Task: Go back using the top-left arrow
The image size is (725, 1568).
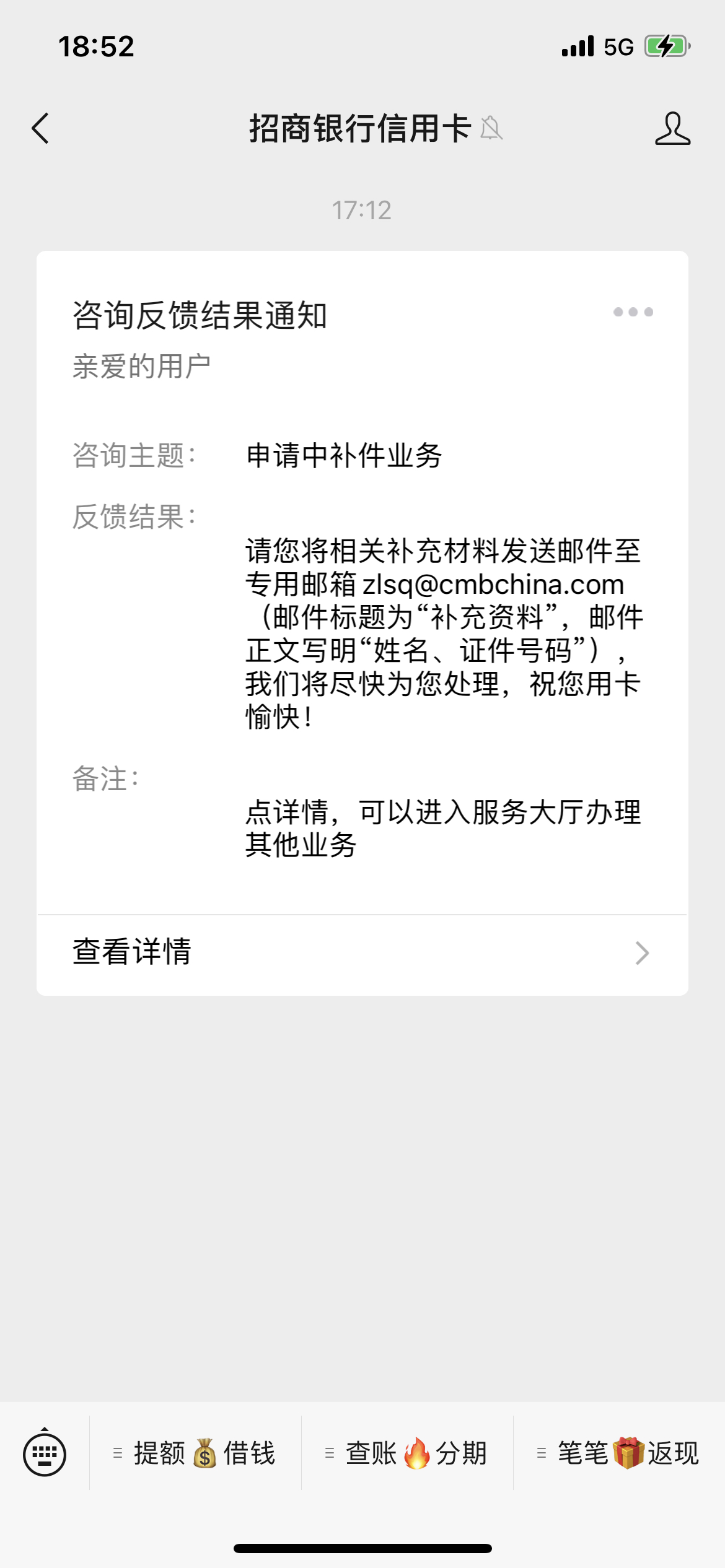Action: point(40,128)
